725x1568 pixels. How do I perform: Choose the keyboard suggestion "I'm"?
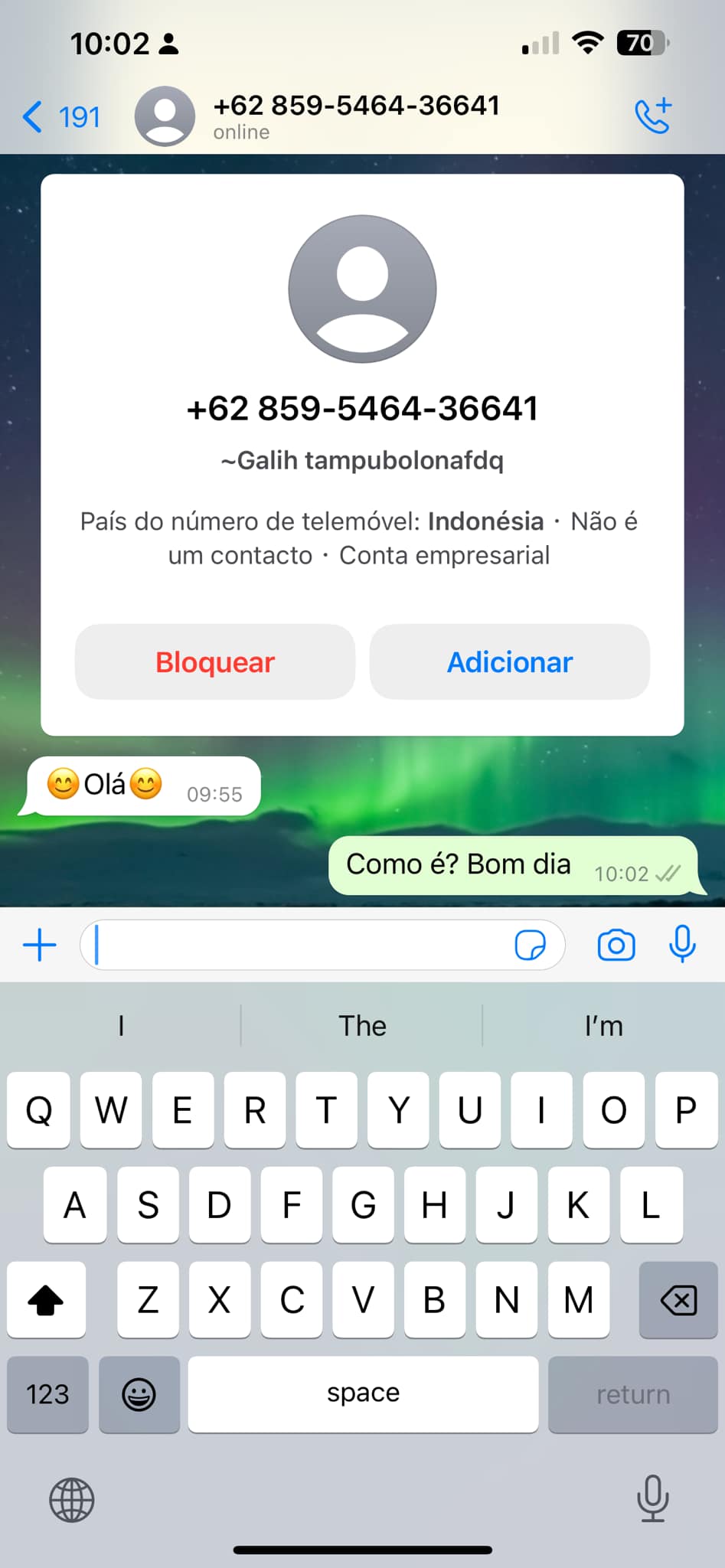click(603, 1026)
